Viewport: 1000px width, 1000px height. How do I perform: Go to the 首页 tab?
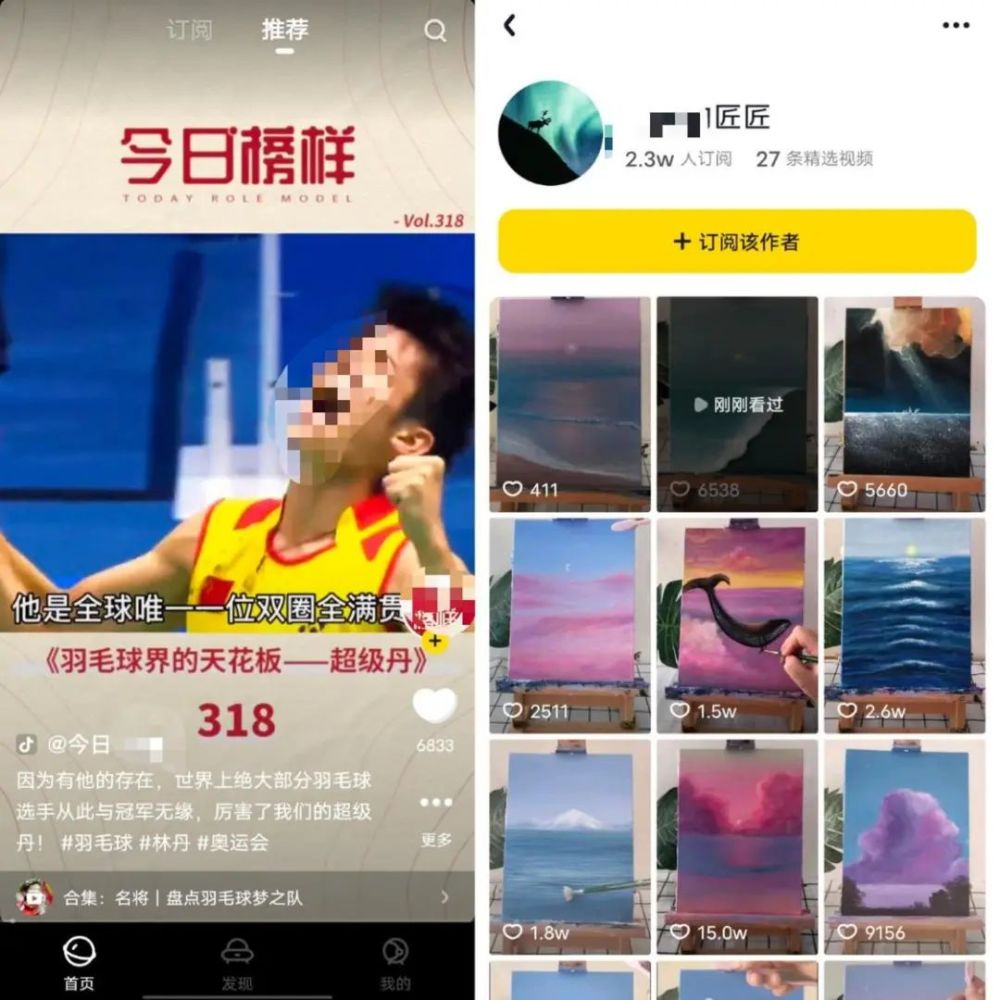pyautogui.click(x=79, y=962)
